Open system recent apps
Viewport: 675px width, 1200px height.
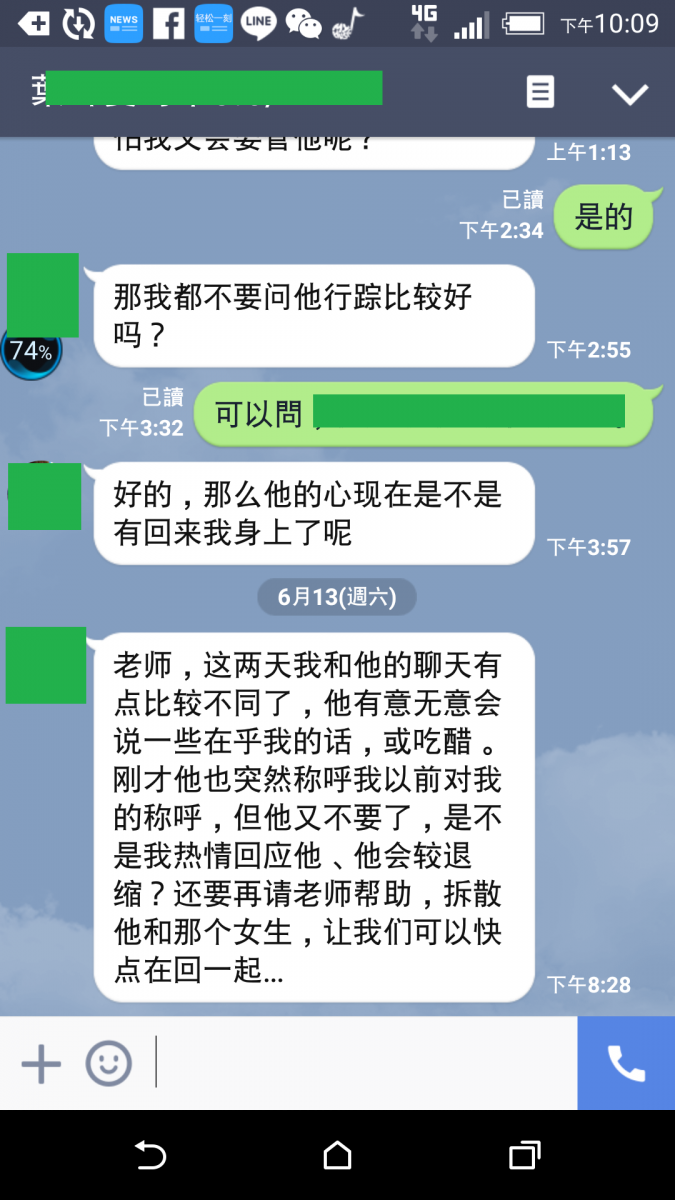tap(524, 1156)
